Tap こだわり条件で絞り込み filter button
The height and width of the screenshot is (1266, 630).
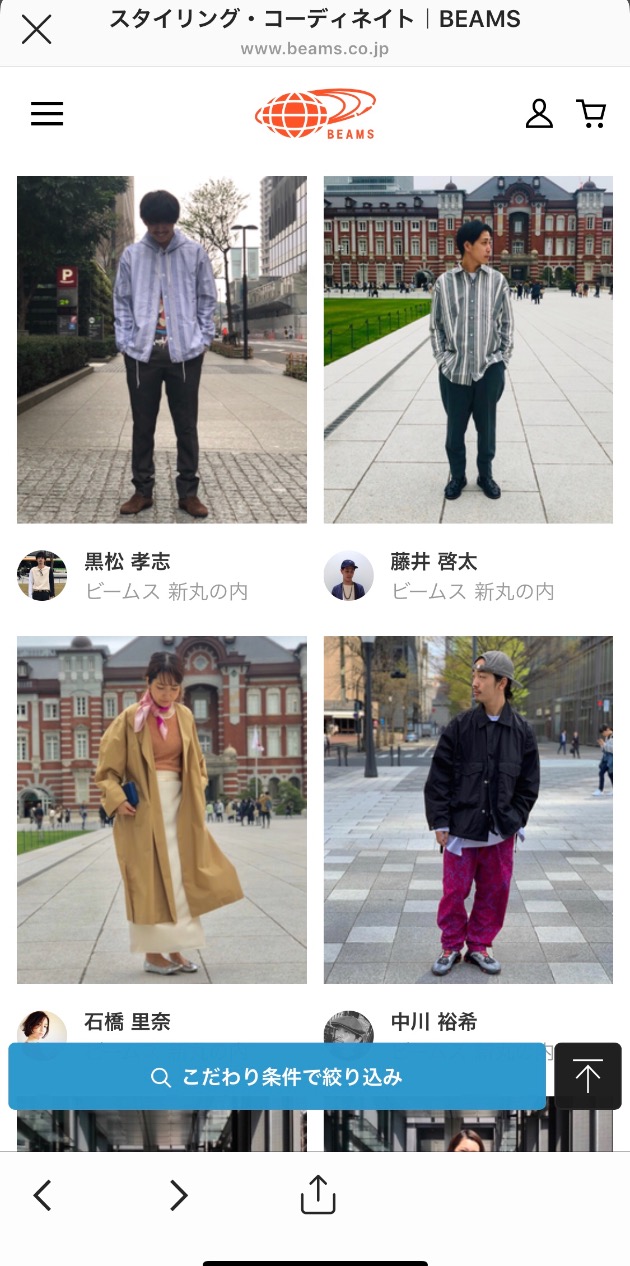[277, 1077]
